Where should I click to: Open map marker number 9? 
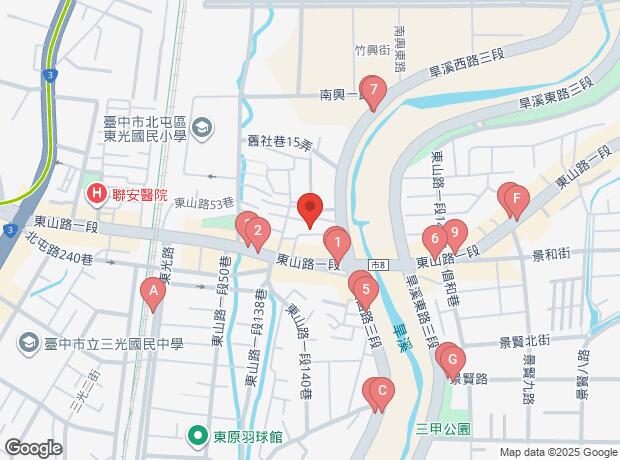pos(455,234)
